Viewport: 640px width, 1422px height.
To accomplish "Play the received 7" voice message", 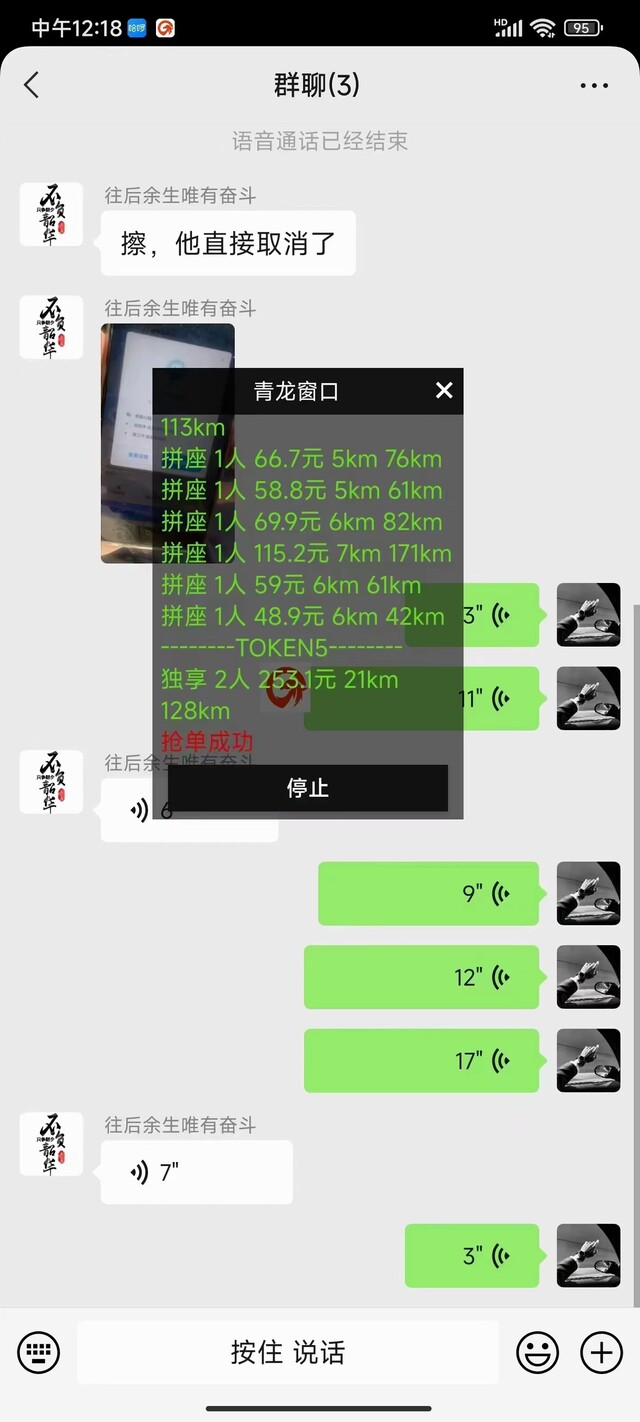I will click(x=197, y=1172).
